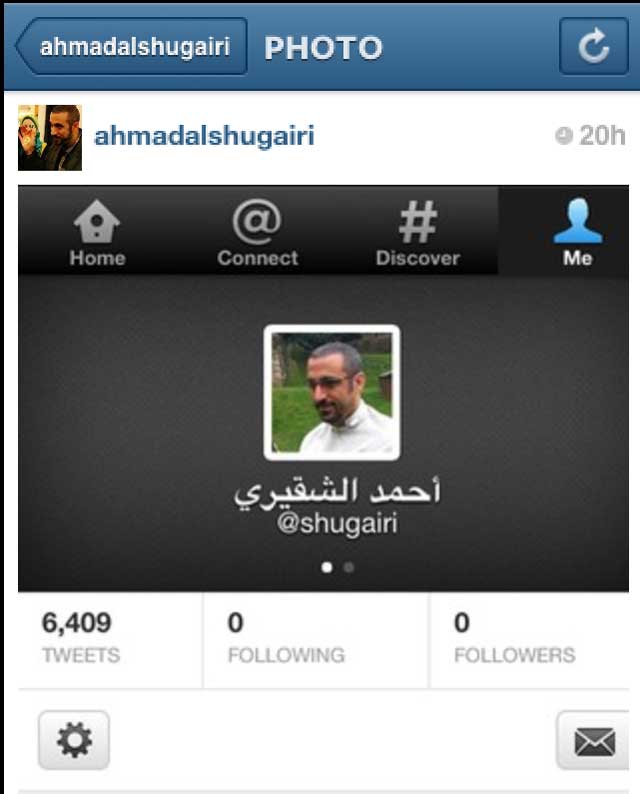The width and height of the screenshot is (640, 794).
Task: Open the ahmadalshugairi username link
Action: click(x=204, y=136)
